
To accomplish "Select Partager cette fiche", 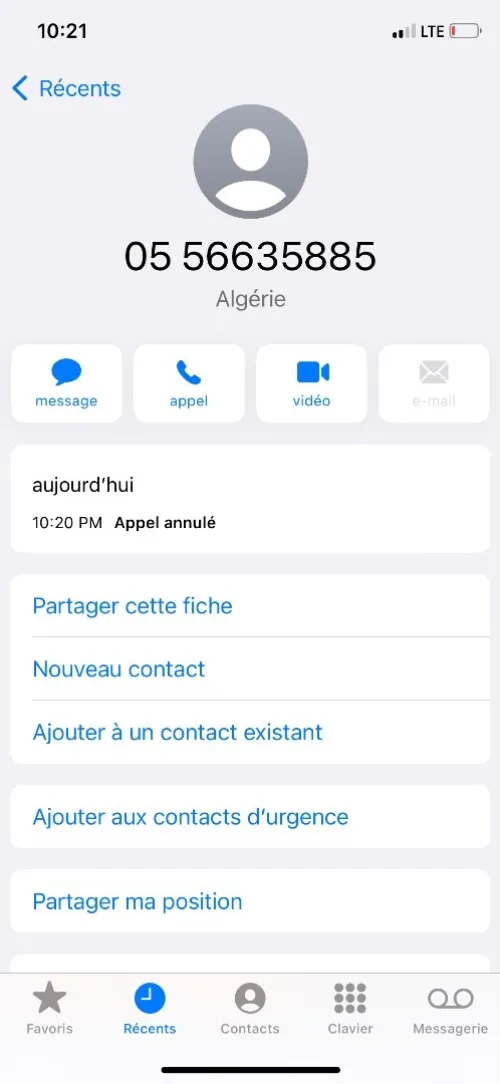I will [250, 606].
